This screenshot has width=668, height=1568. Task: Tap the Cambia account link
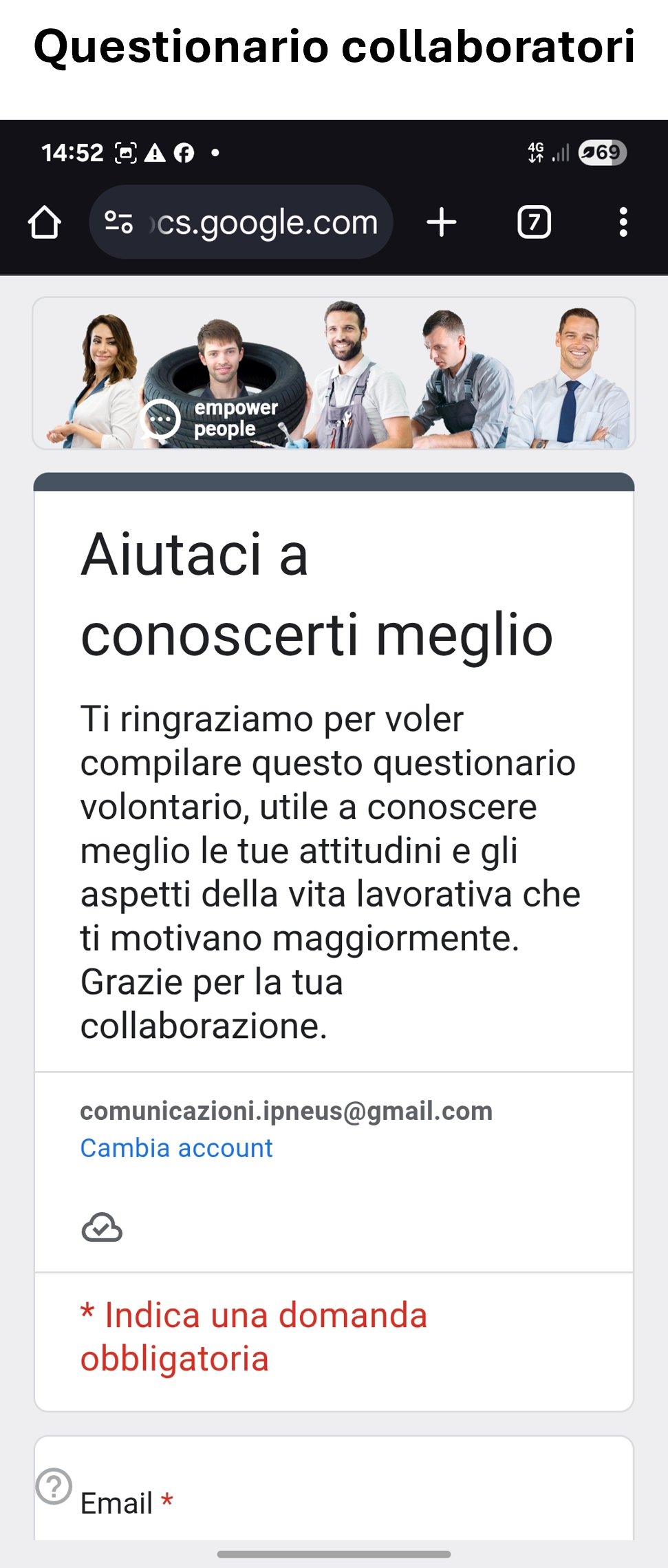tap(176, 1147)
